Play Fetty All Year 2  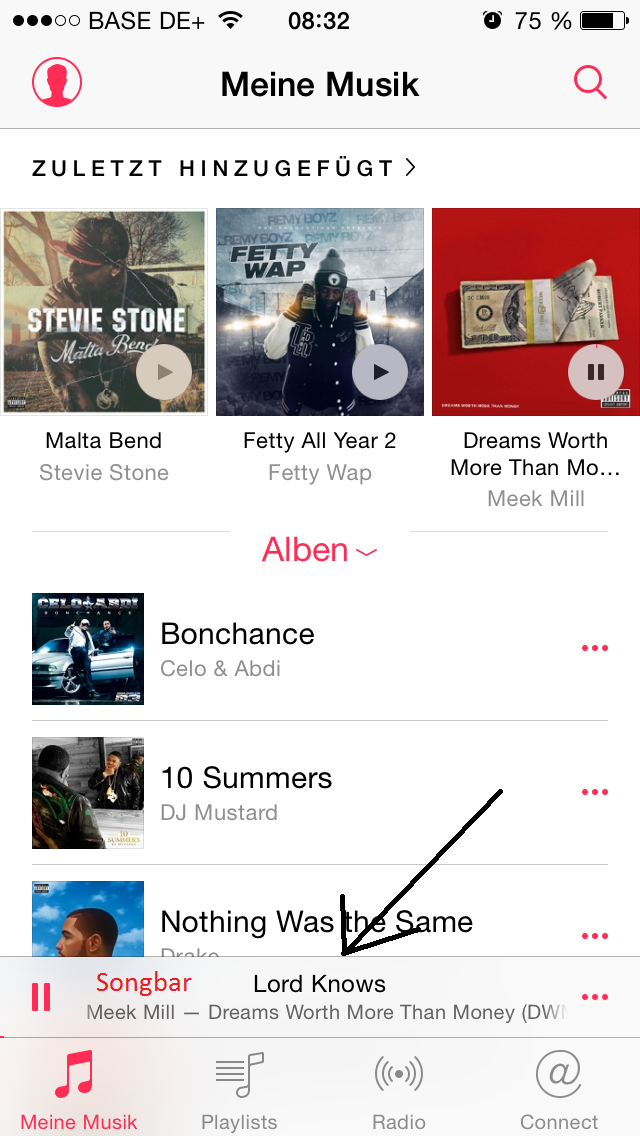pos(380,372)
